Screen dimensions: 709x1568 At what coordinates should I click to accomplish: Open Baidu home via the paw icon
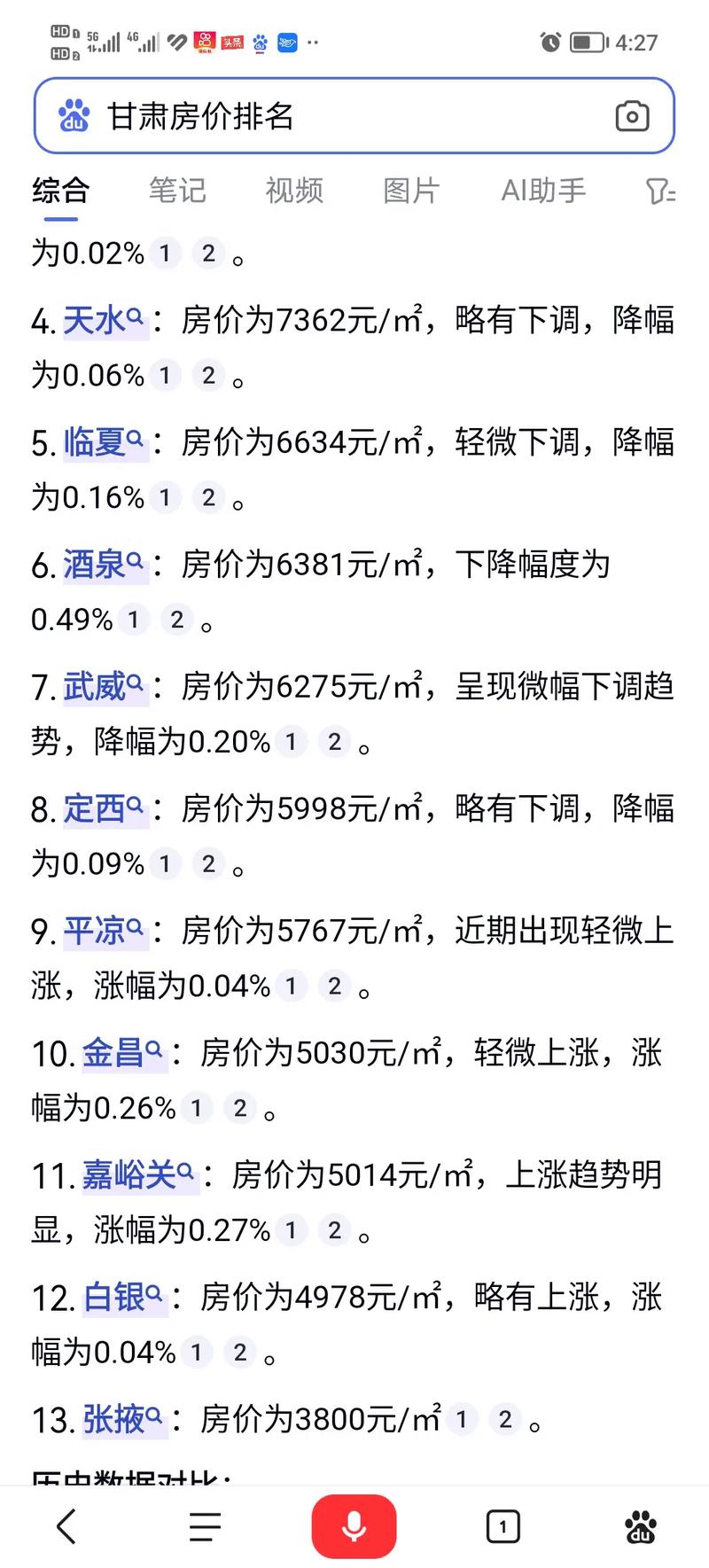pyautogui.click(x=641, y=1525)
